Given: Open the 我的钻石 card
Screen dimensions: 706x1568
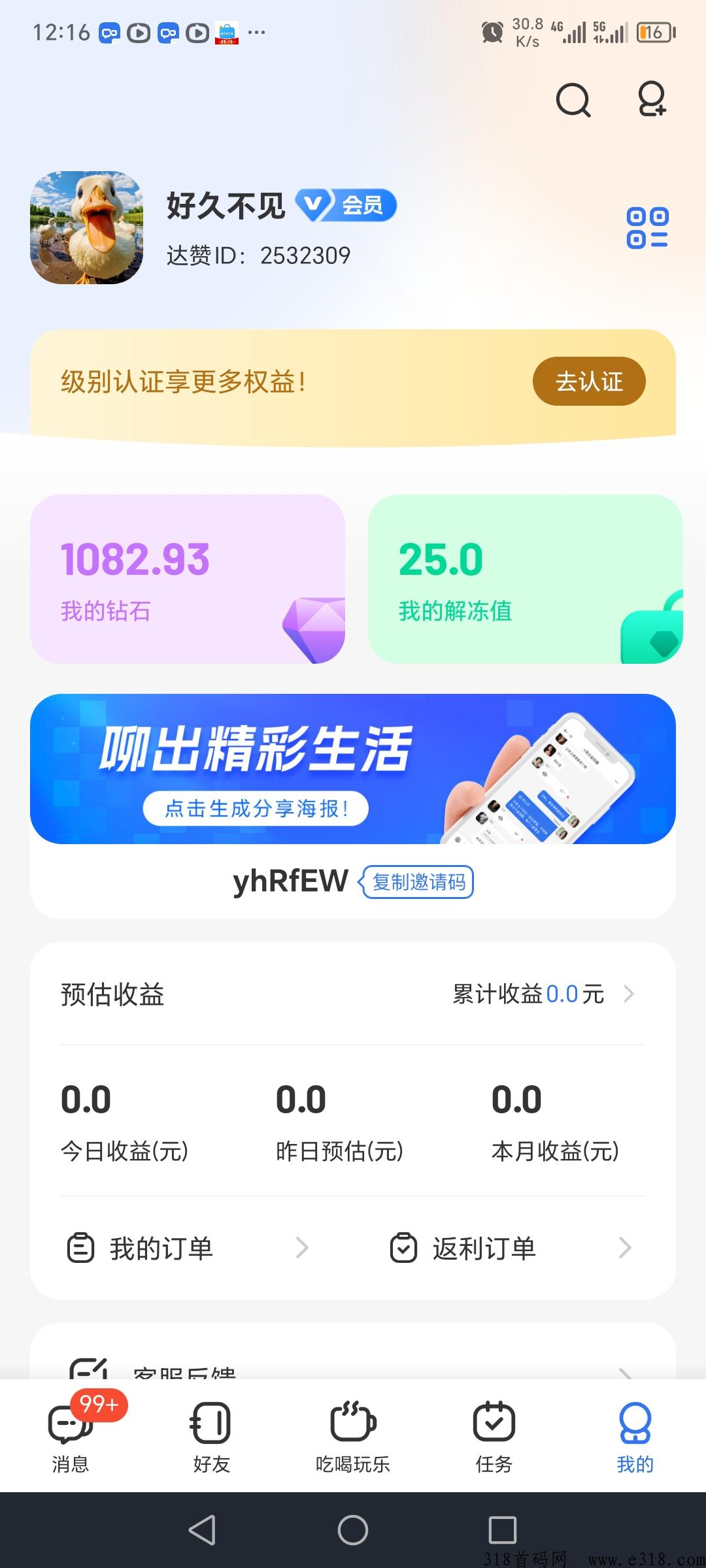Looking at the screenshot, I should [x=187, y=579].
